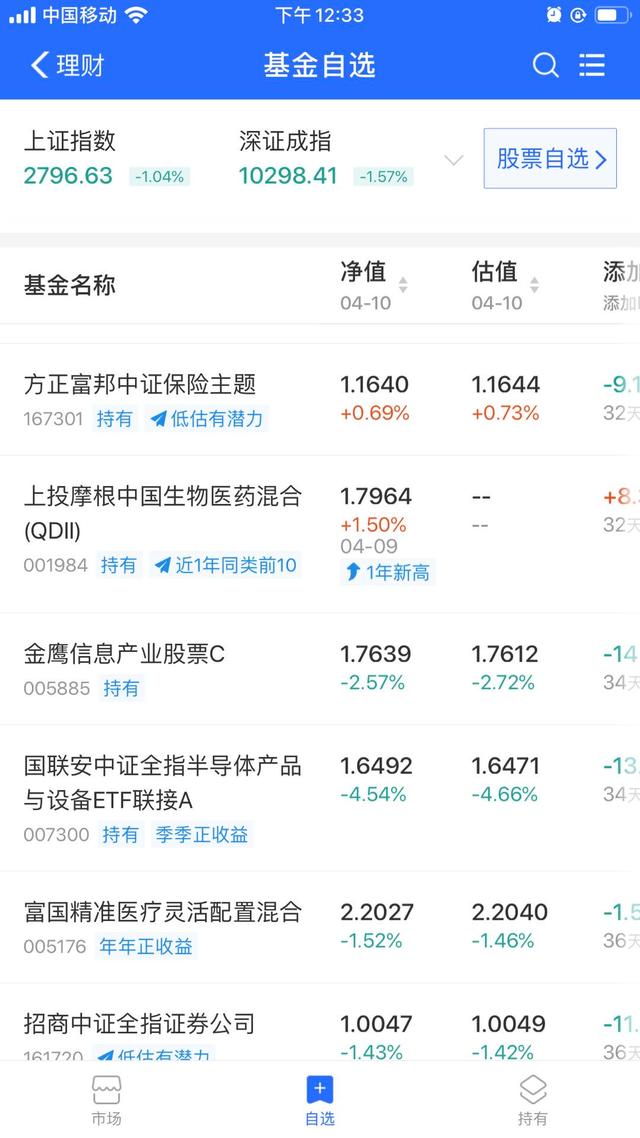640x1138 pixels.
Task: Expand the index dropdown chevron
Action: point(454,160)
